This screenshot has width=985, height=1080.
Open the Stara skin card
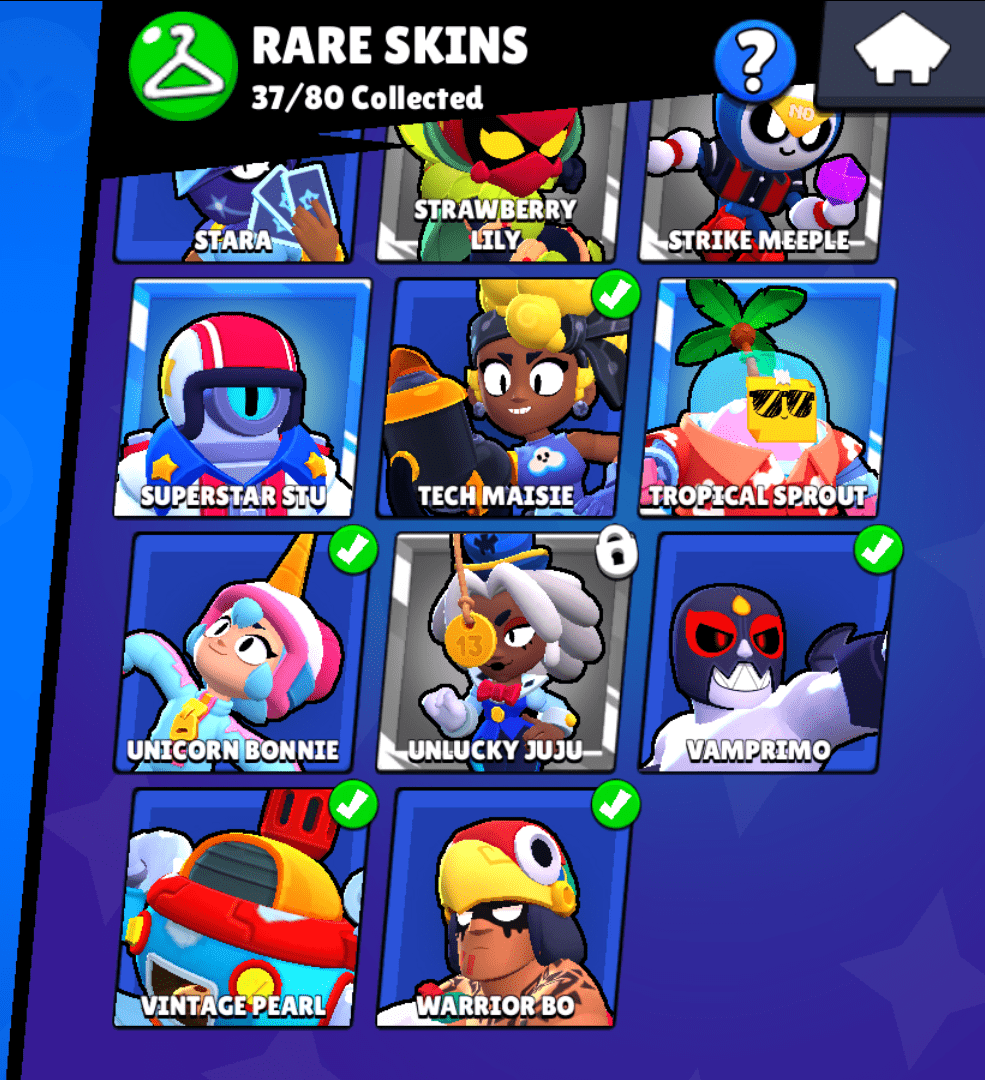235,215
